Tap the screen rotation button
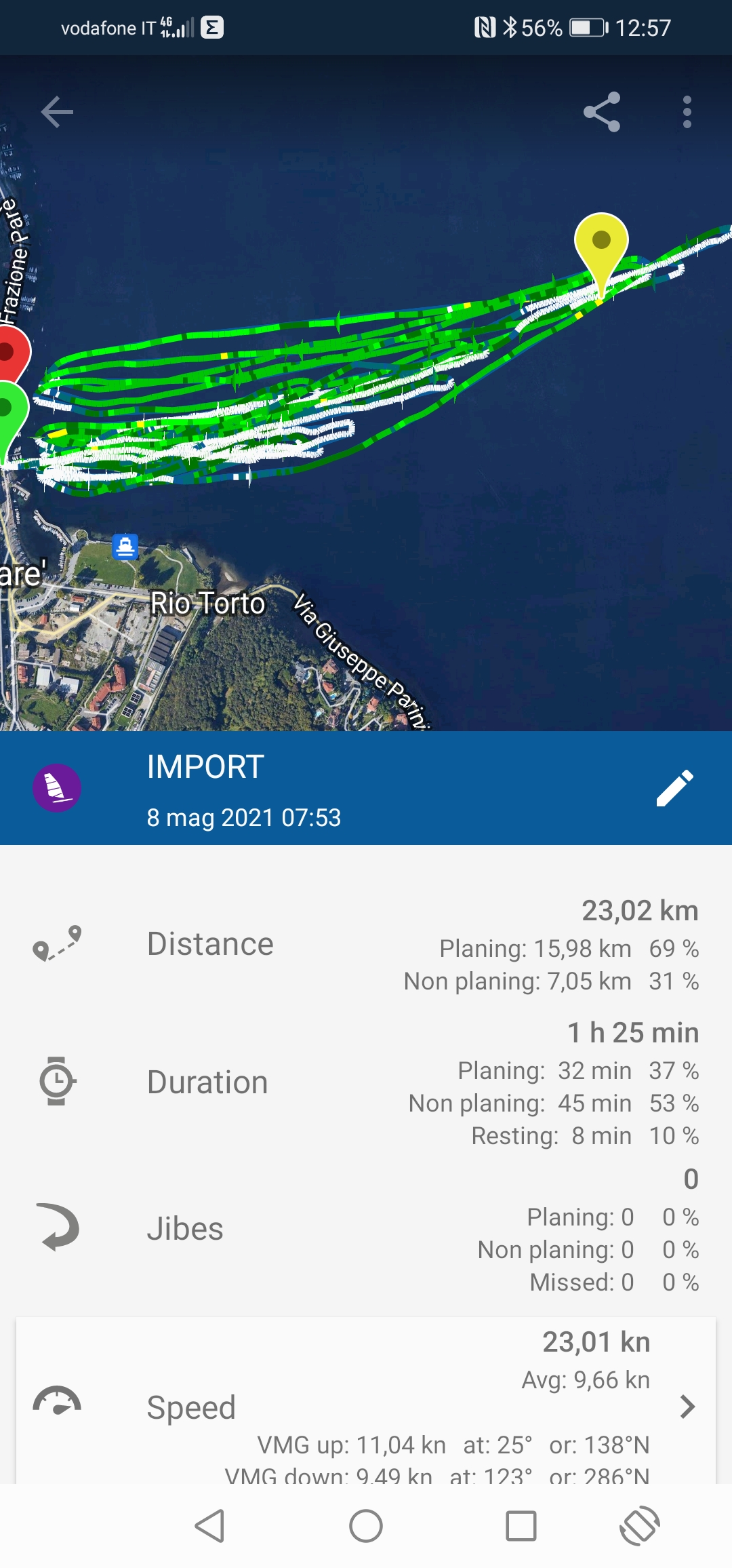 tap(639, 1527)
